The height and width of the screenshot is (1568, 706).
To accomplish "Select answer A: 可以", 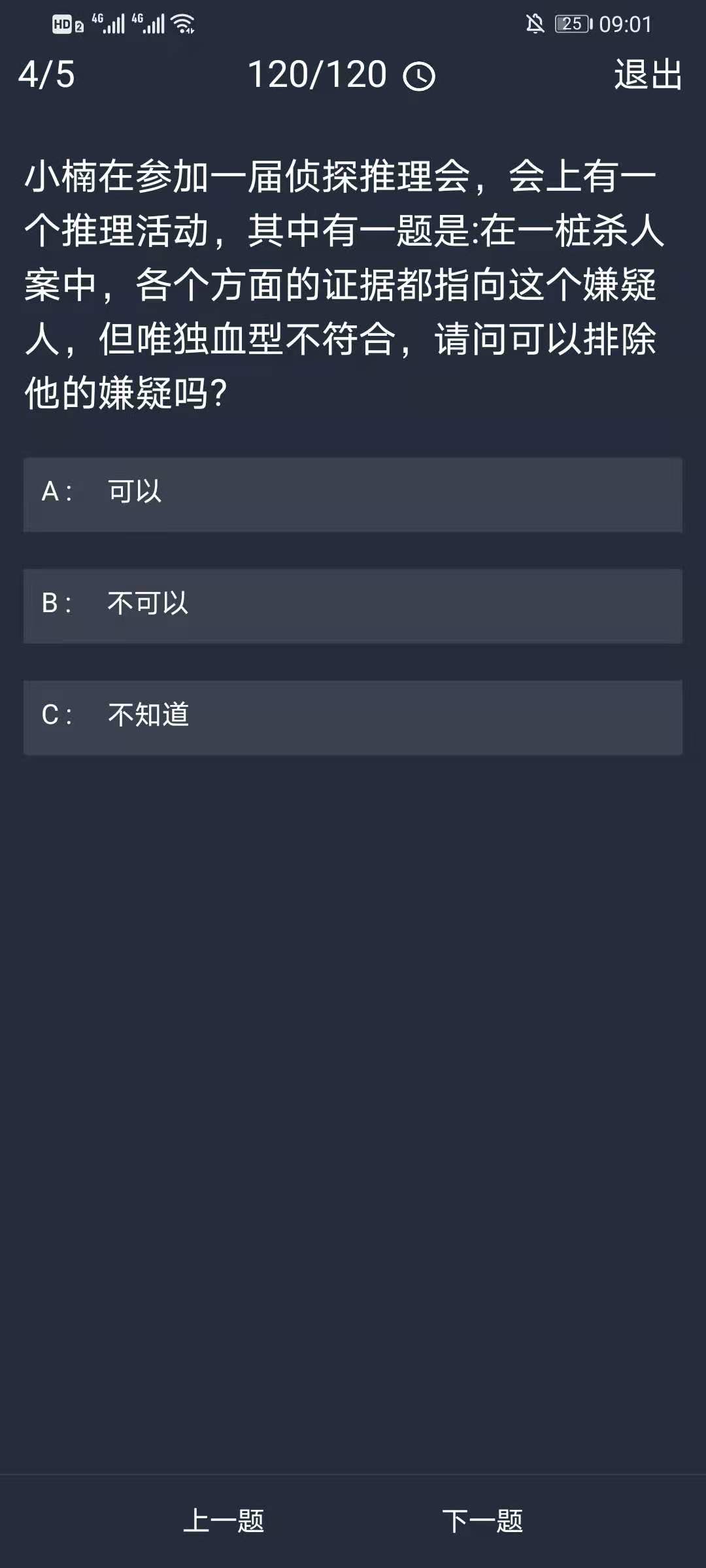I will click(353, 494).
